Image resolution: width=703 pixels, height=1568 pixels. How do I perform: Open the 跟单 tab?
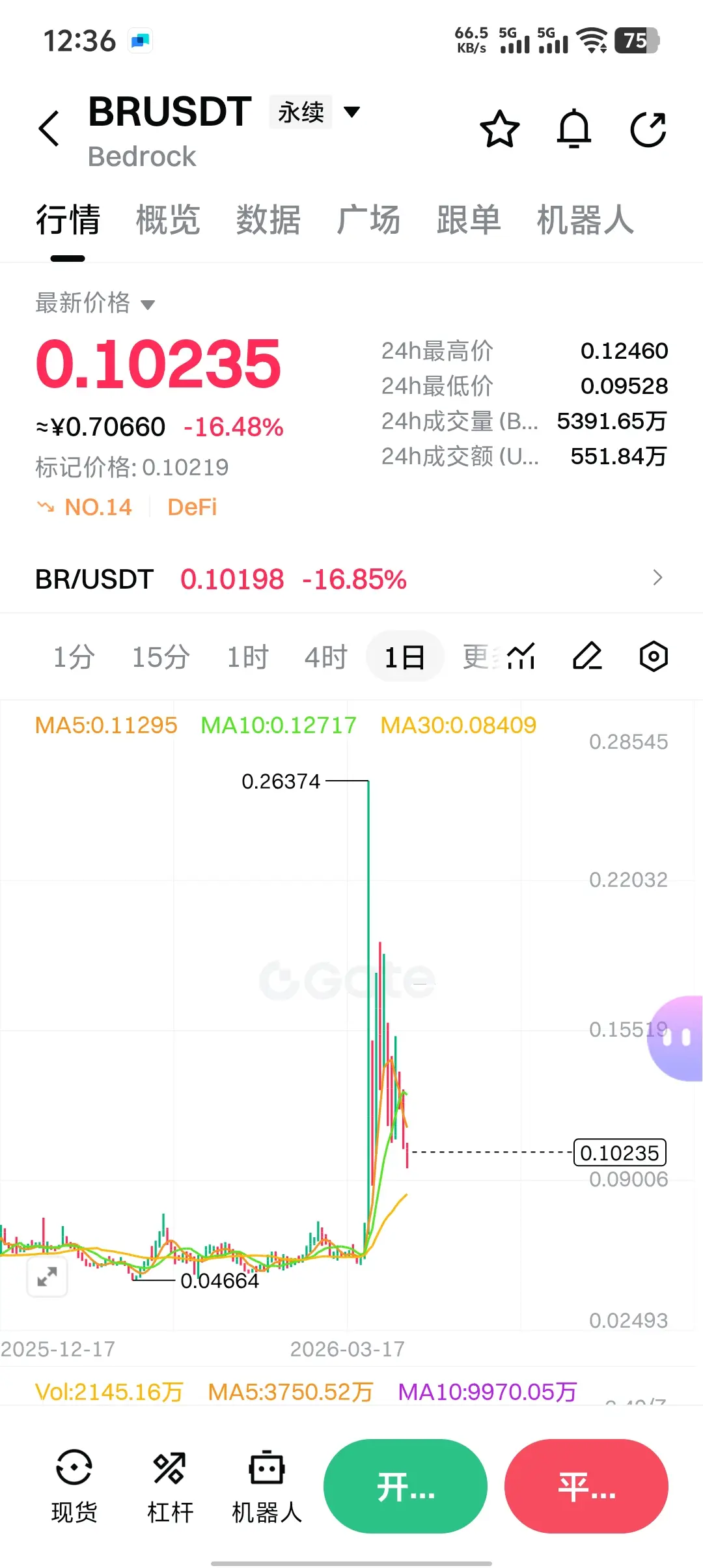469,219
